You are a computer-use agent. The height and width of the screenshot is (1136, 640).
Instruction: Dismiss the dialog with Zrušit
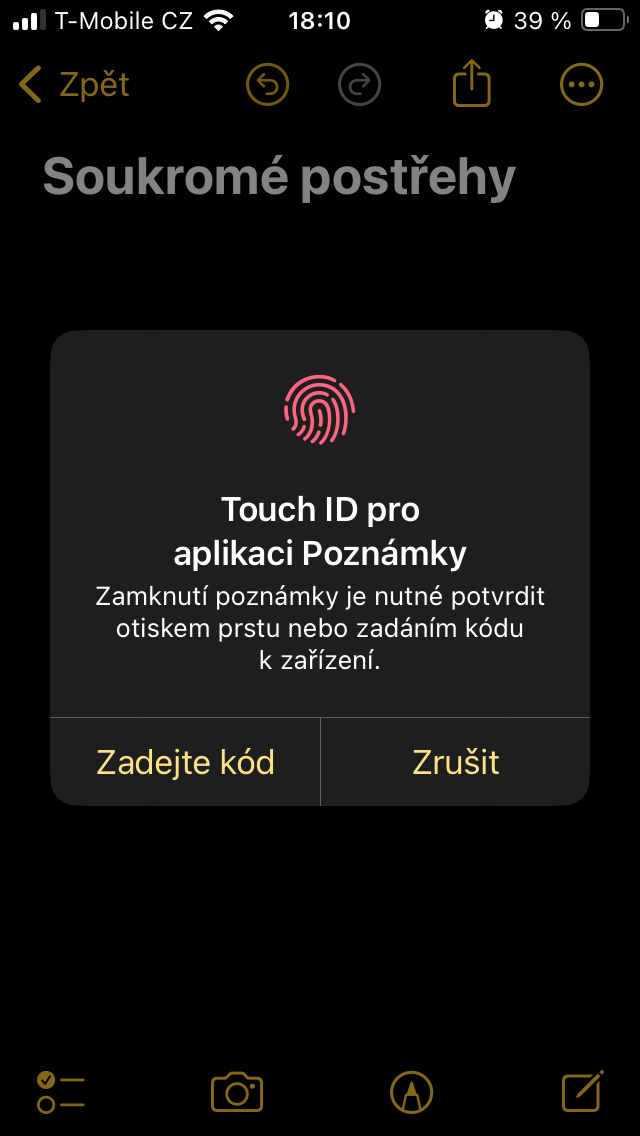tap(455, 762)
